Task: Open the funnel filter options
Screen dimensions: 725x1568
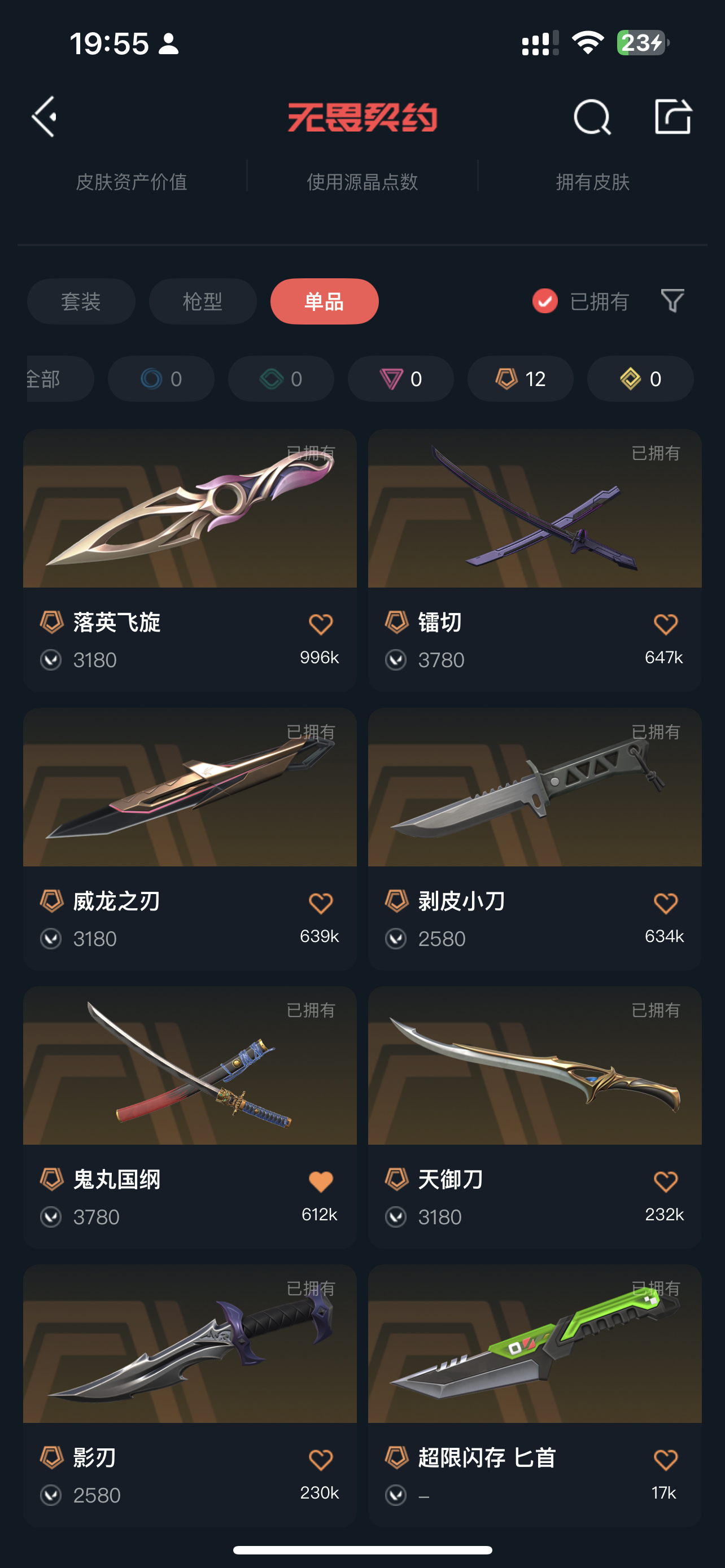Action: coord(672,301)
